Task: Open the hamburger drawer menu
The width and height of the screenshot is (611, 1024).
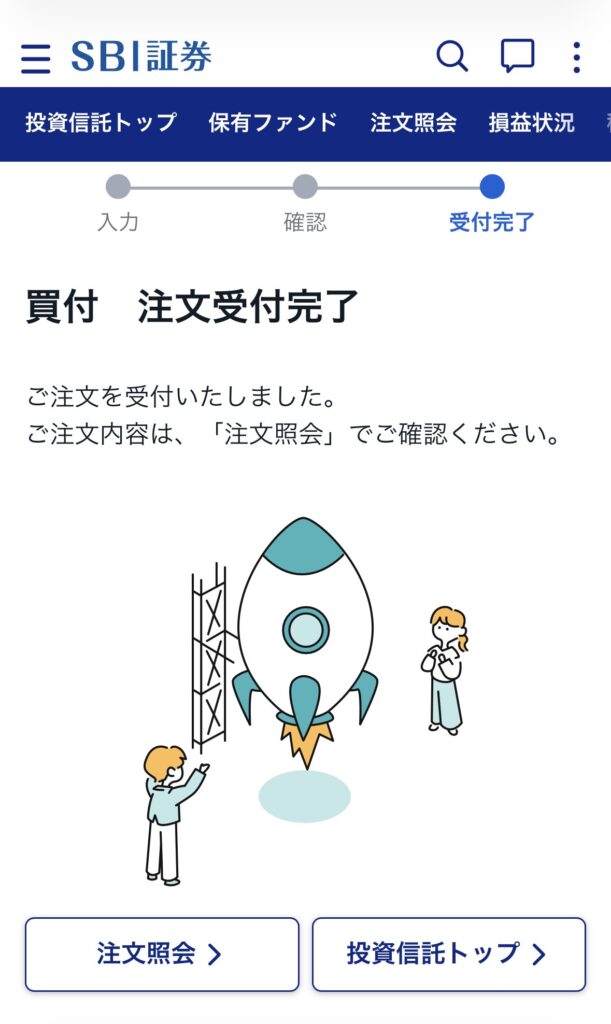Action: 35,58
